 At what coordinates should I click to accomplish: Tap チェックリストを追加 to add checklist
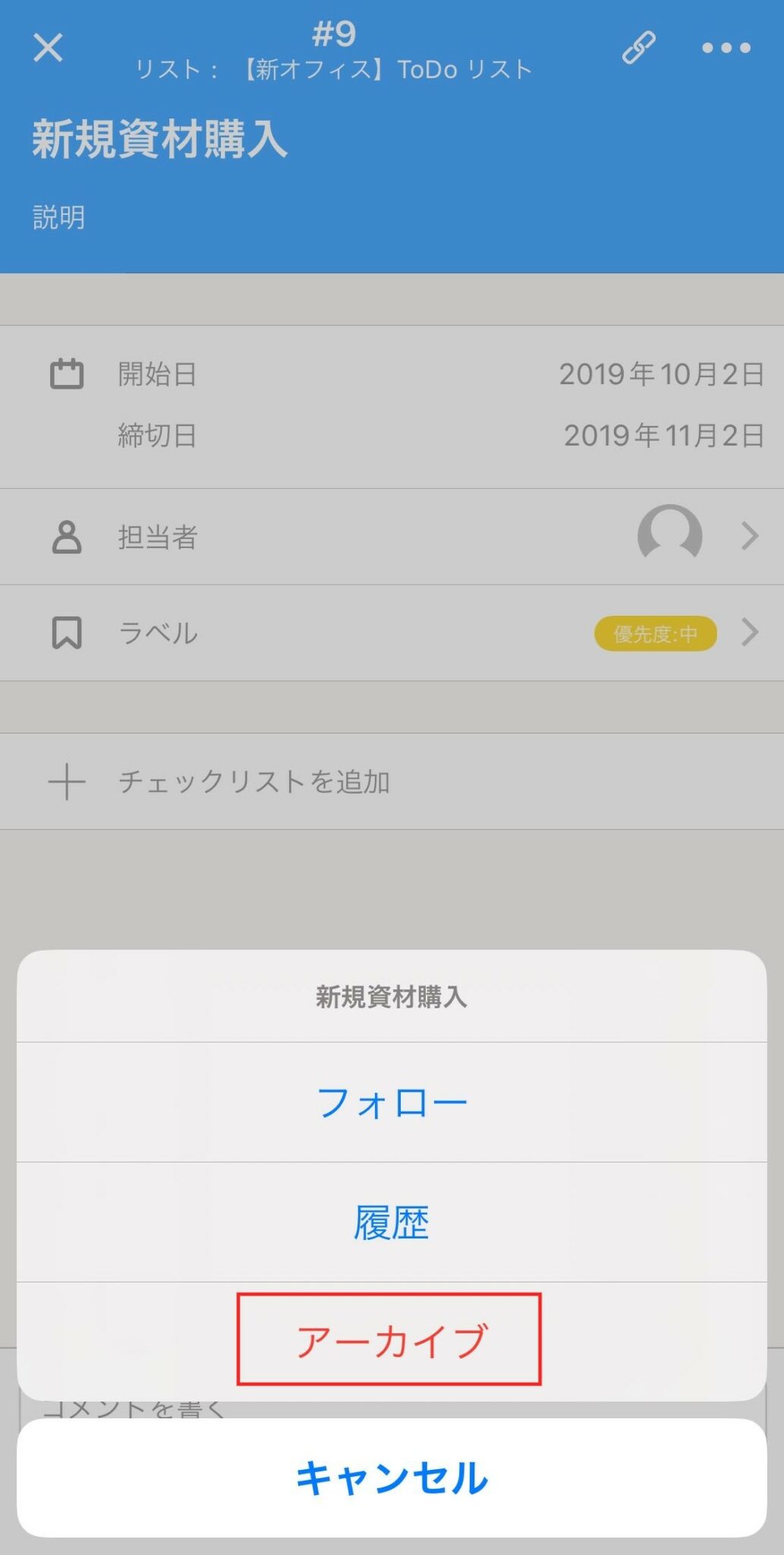(x=254, y=781)
